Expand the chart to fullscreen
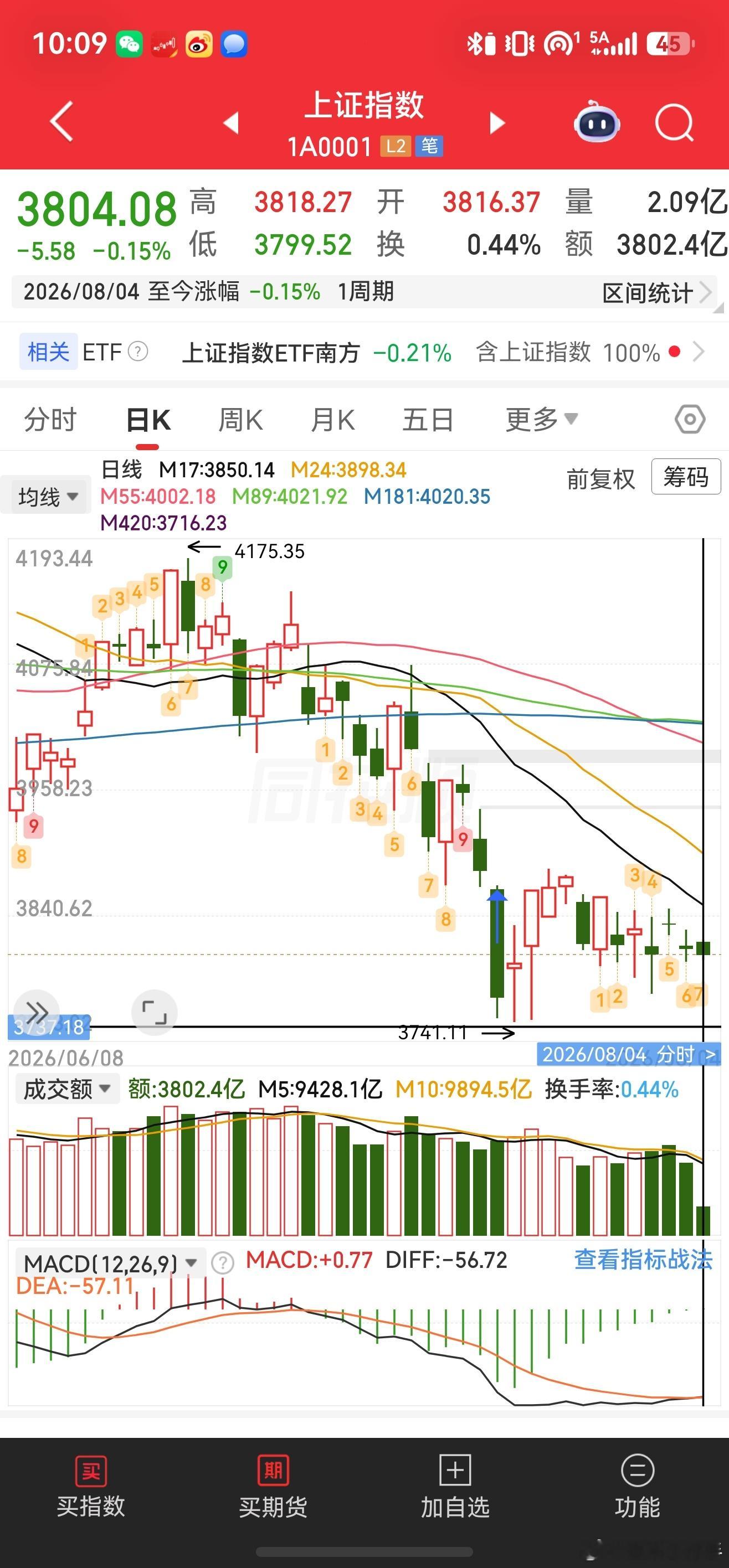 click(x=154, y=1013)
